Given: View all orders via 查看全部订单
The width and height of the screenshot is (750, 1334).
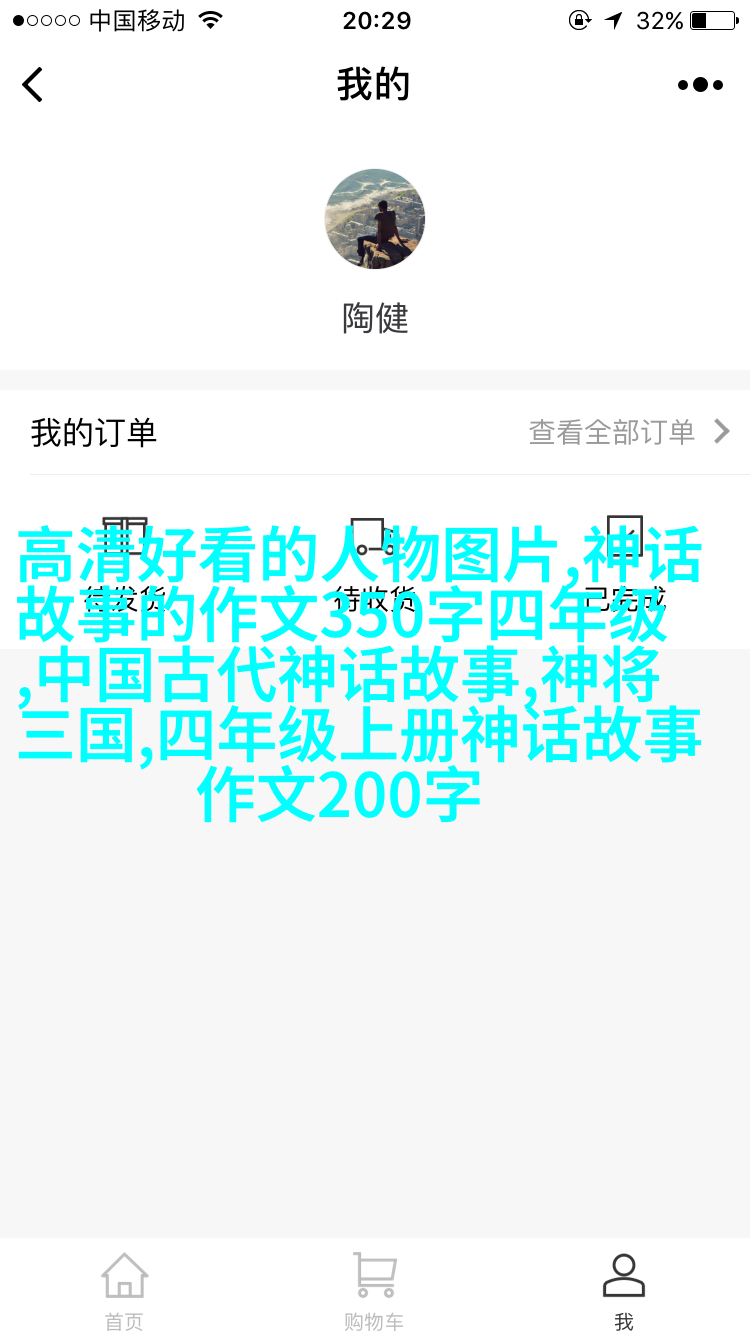Looking at the screenshot, I should pyautogui.click(x=628, y=432).
